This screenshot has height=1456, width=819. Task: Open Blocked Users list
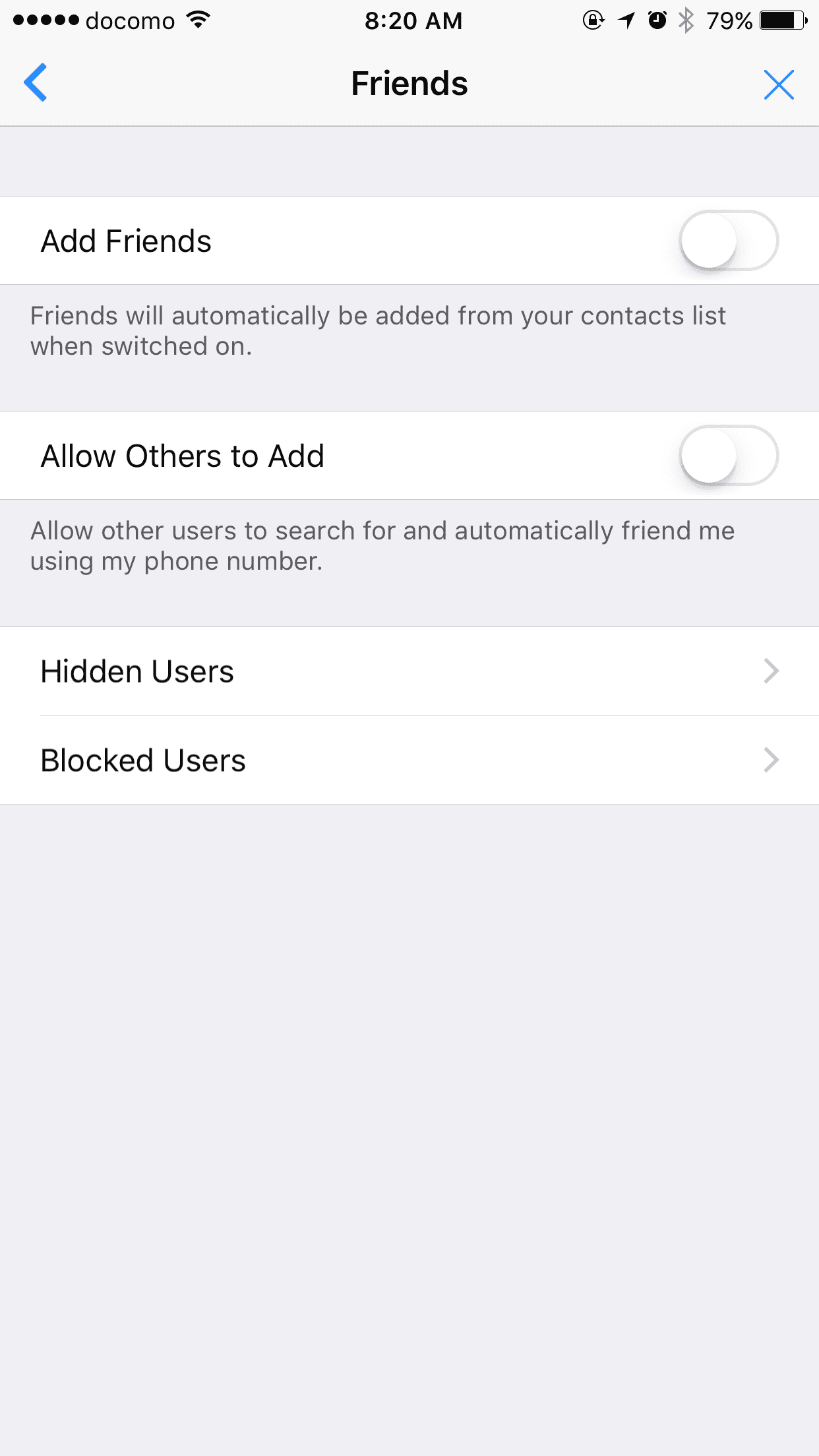click(x=409, y=760)
